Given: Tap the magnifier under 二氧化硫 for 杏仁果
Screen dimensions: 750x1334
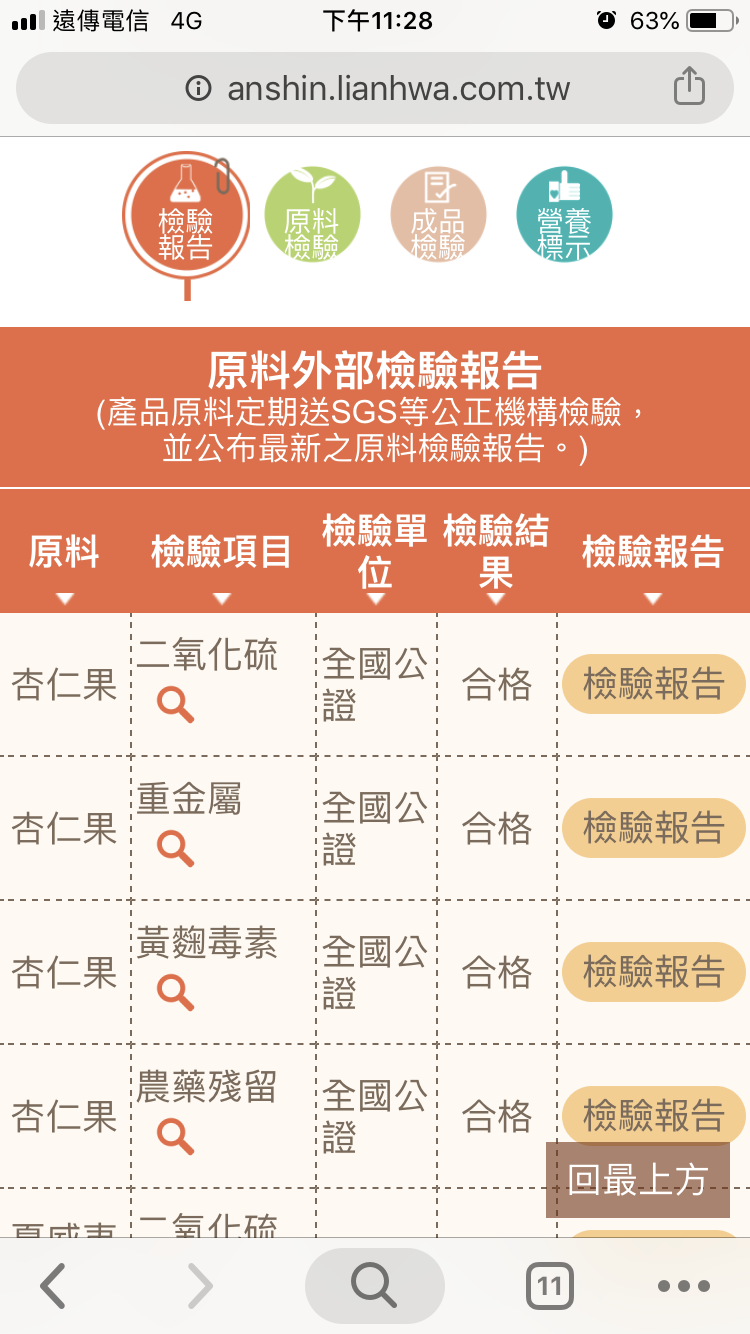Looking at the screenshot, I should click(176, 705).
